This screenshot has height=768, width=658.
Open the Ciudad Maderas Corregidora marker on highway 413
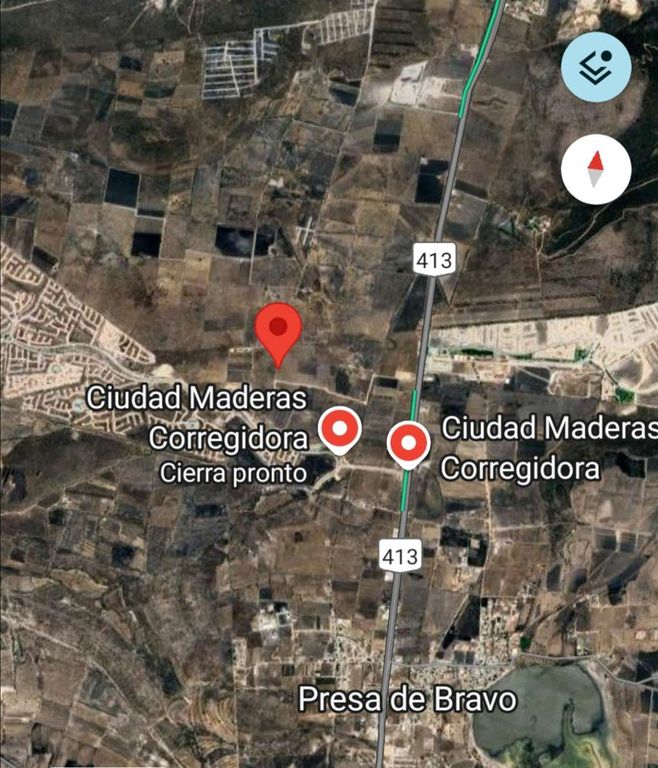(408, 443)
